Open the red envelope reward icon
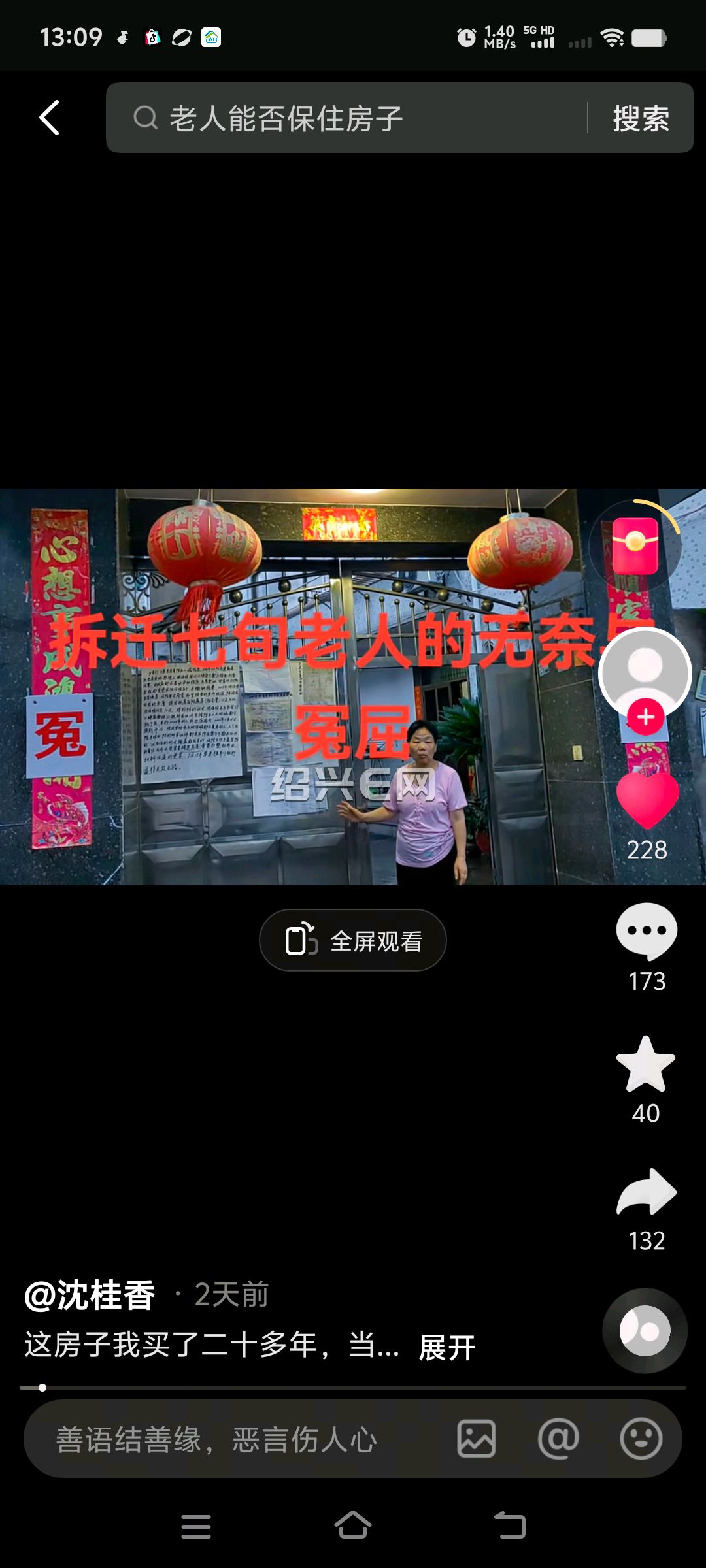This screenshot has height=1568, width=706. click(635, 546)
